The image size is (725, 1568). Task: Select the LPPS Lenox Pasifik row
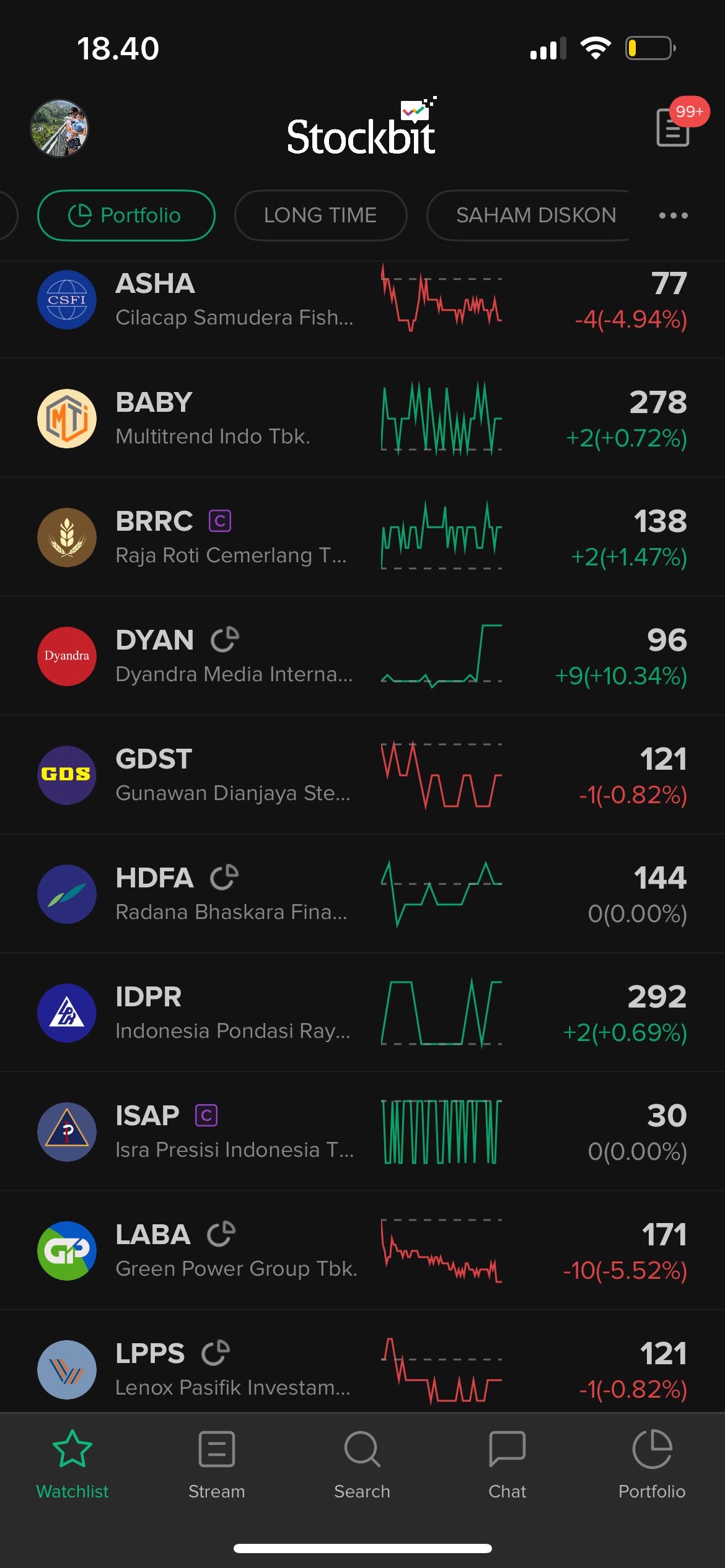[x=234, y=1369]
